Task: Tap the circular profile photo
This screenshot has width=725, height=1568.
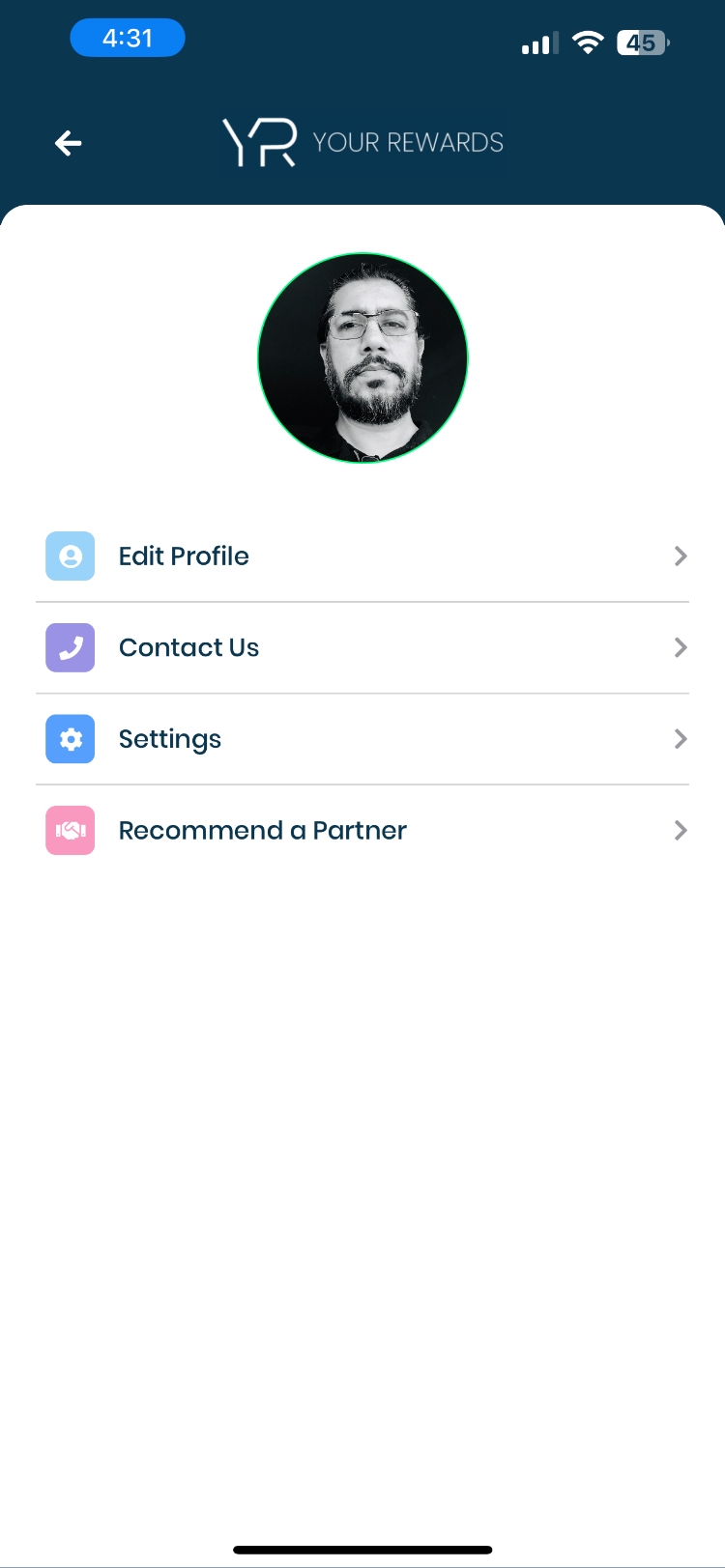Action: [x=362, y=357]
